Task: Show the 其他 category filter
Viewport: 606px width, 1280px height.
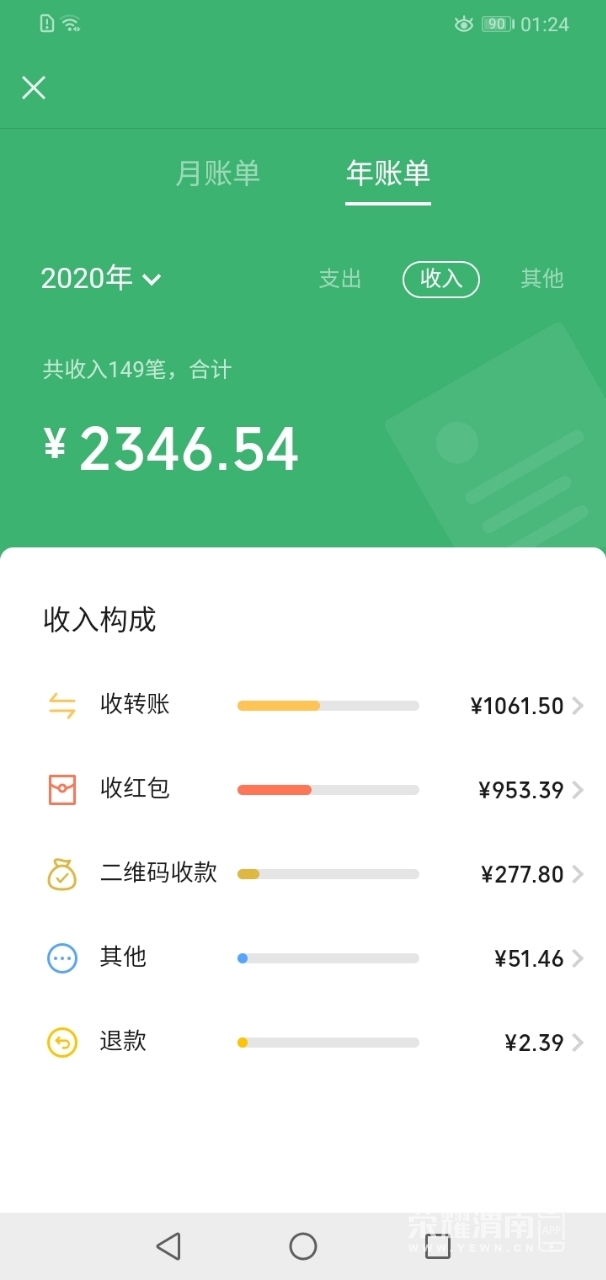Action: 542,279
